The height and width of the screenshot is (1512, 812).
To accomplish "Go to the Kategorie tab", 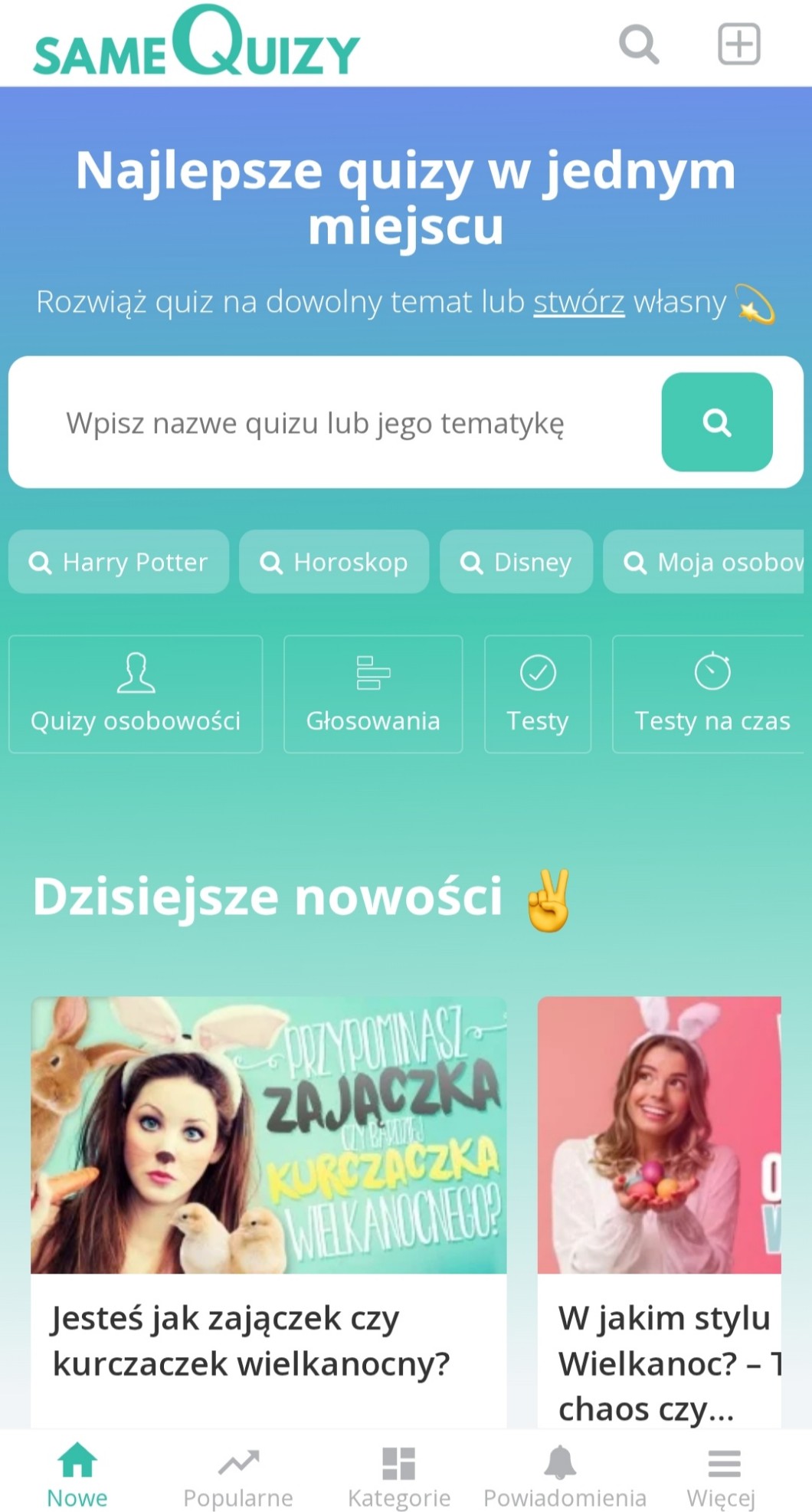I will pyautogui.click(x=399, y=1476).
